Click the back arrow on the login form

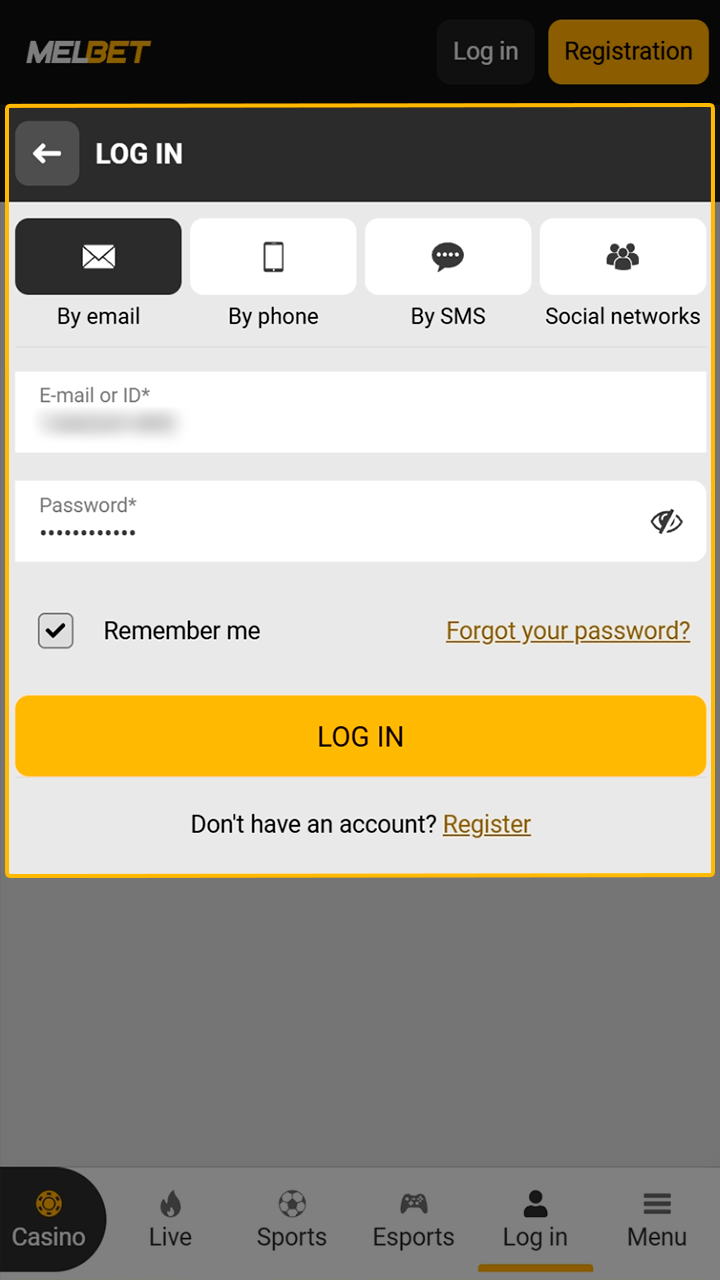click(x=47, y=153)
